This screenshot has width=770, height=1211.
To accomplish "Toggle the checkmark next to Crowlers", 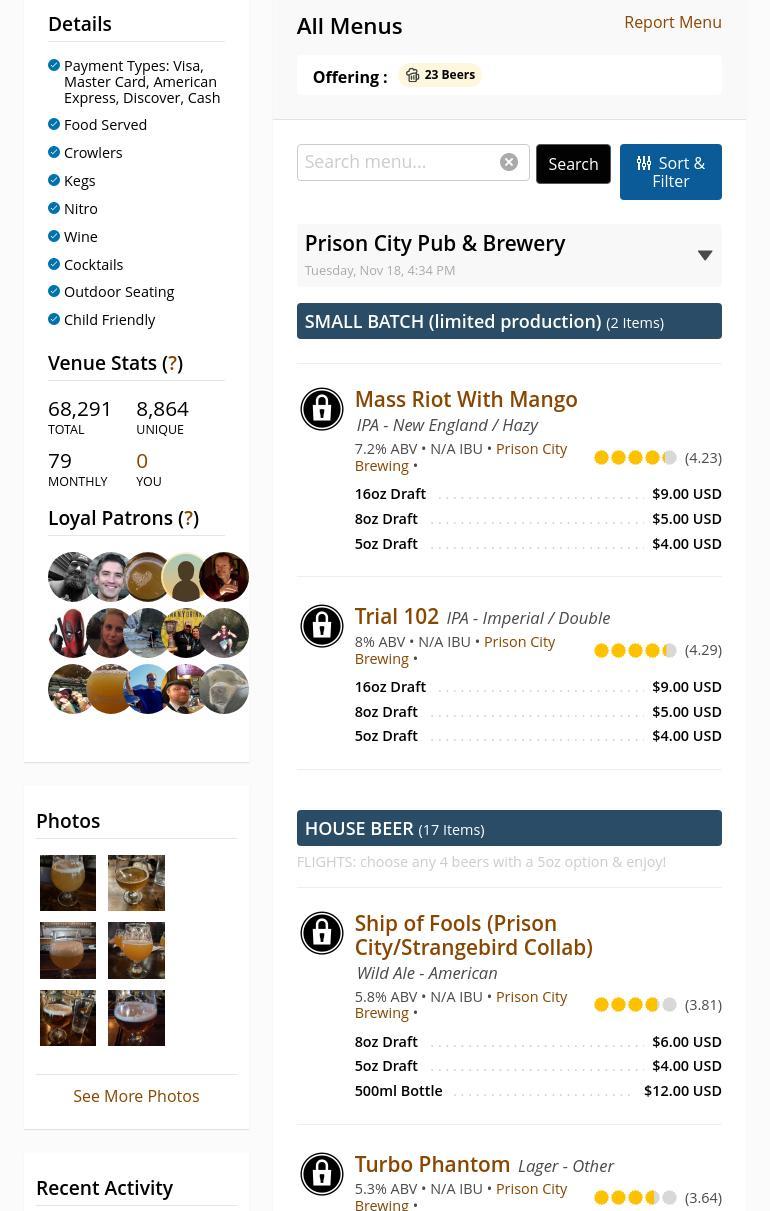I will coord(54,152).
